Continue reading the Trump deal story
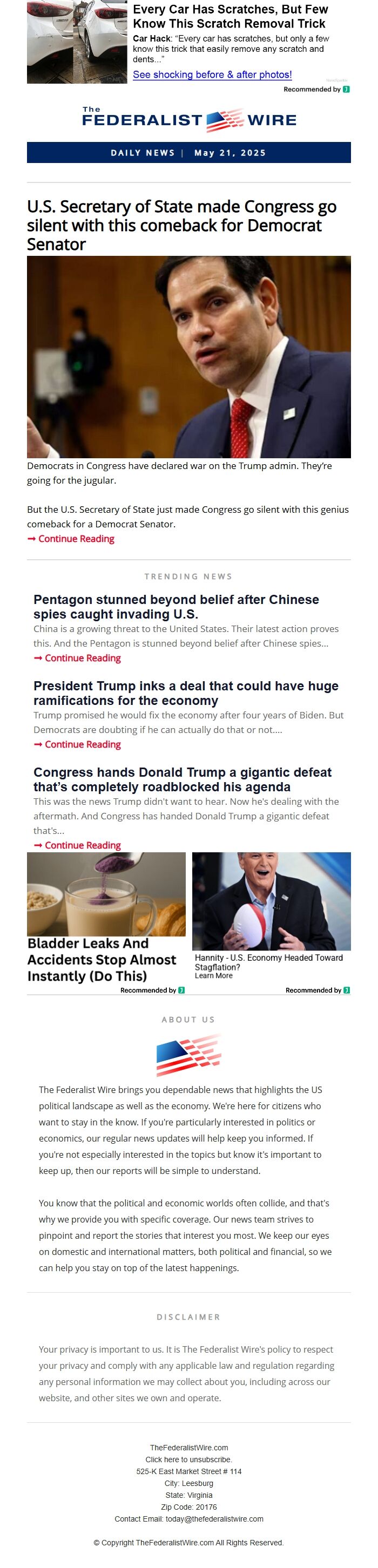This screenshot has height=1568, width=378. [x=82, y=744]
